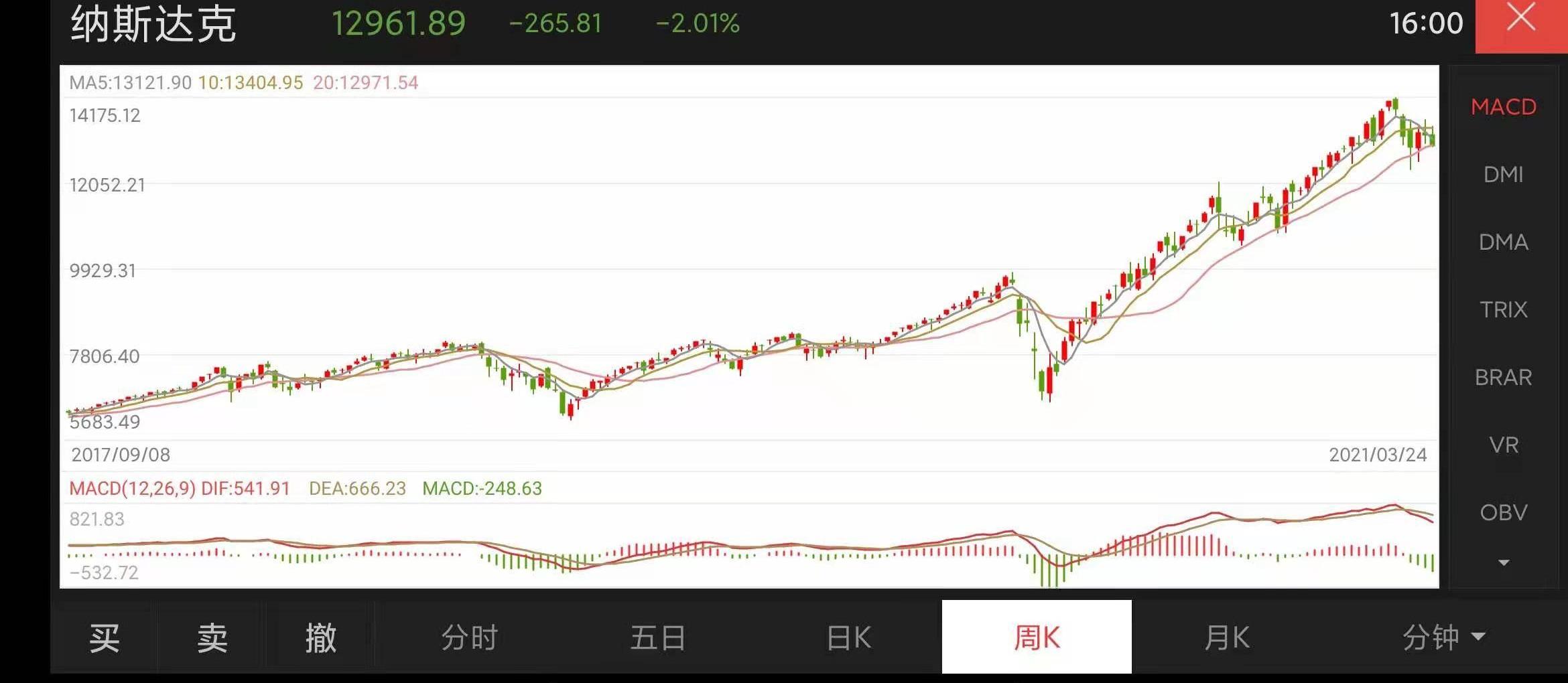Screen dimensions: 1568x683
Task: Switch to the 日K daily chart
Action: 848,637
